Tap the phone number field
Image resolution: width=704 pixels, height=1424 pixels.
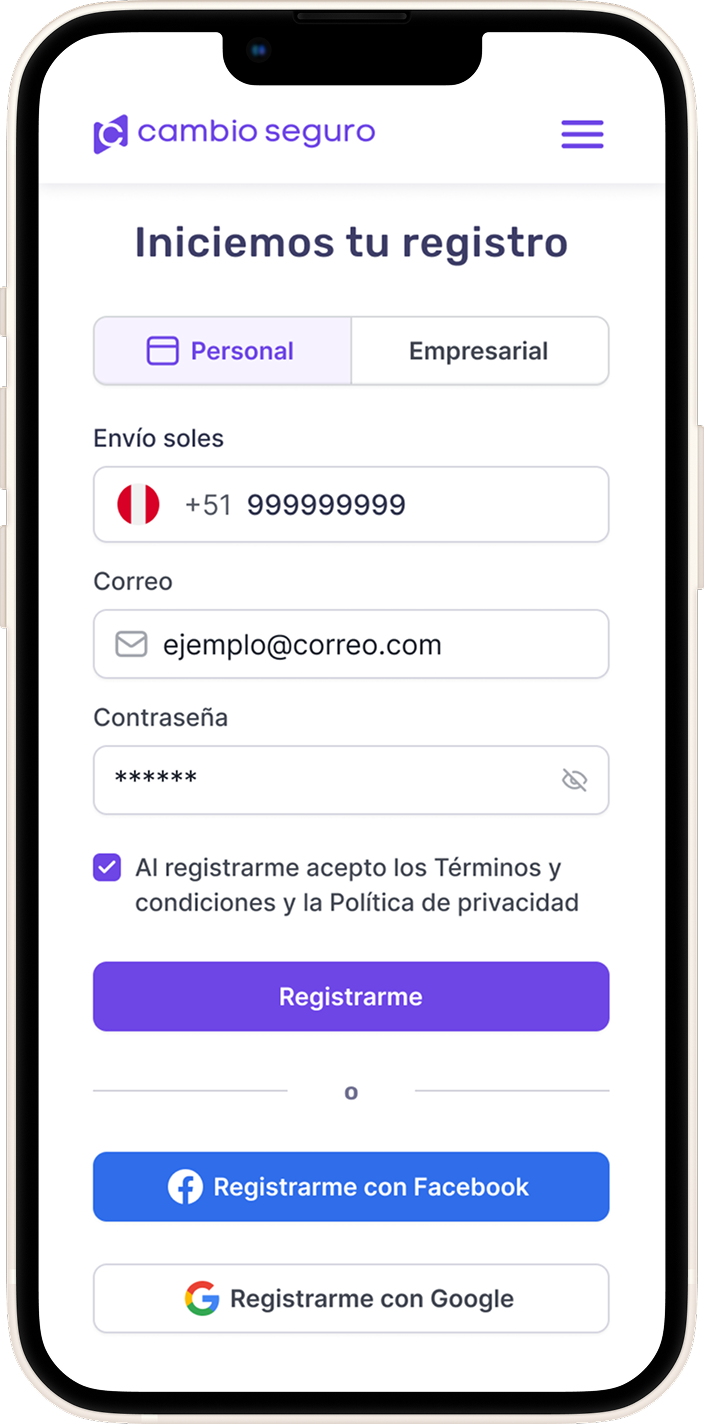coord(380,505)
